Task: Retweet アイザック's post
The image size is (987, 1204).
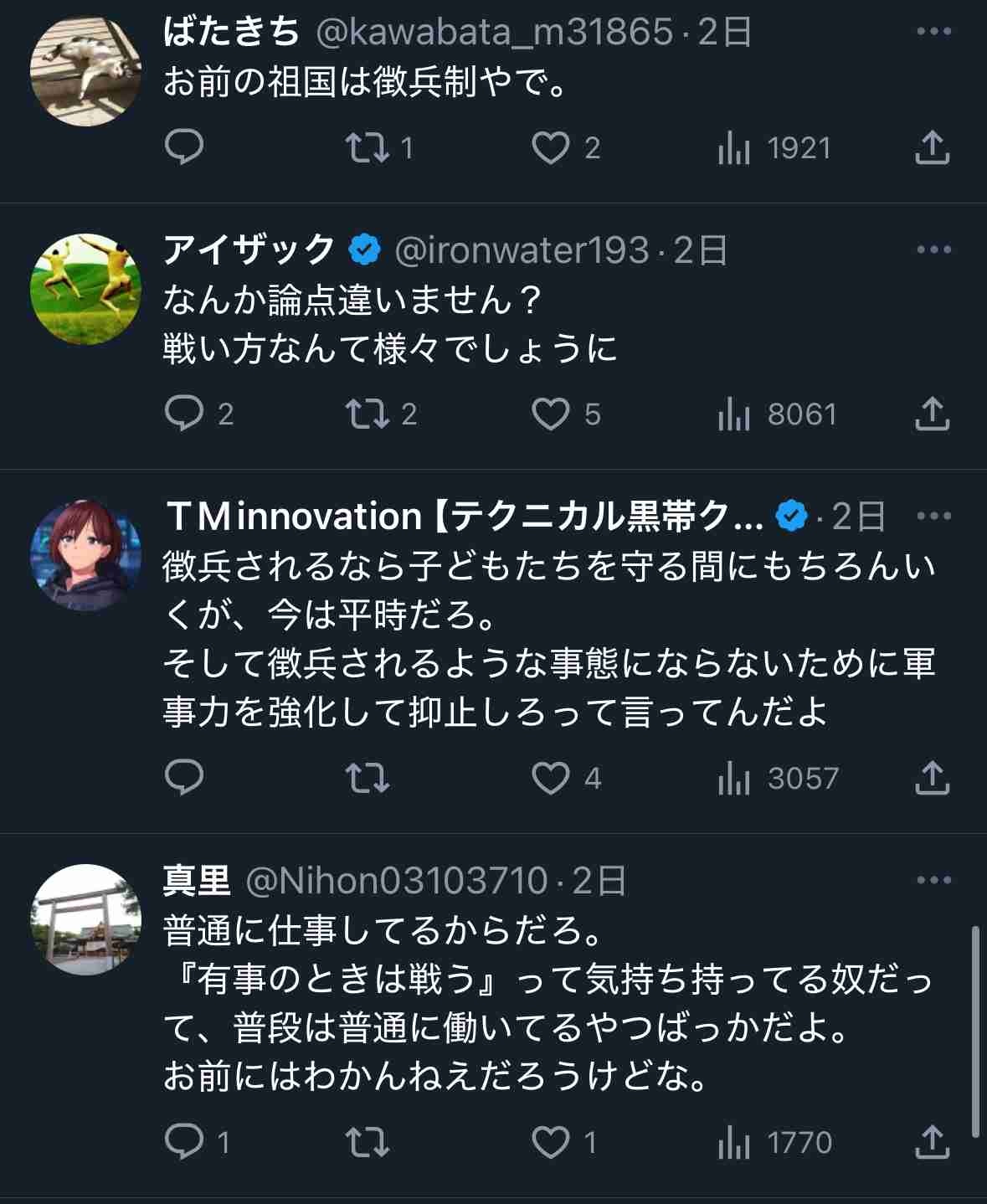Action: point(368,414)
